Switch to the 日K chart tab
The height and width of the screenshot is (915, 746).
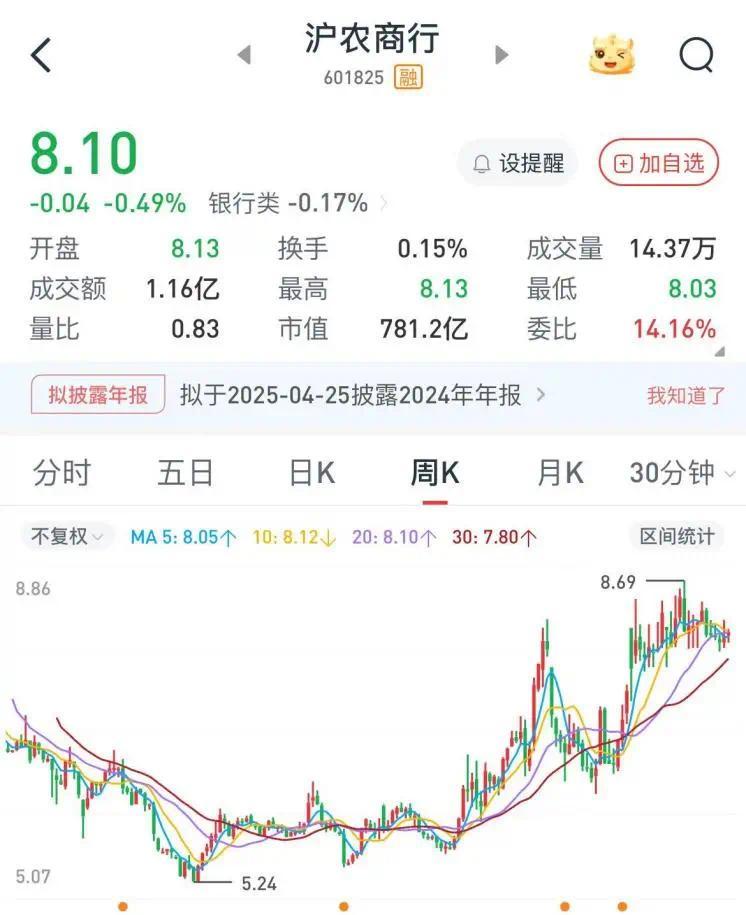[x=311, y=473]
